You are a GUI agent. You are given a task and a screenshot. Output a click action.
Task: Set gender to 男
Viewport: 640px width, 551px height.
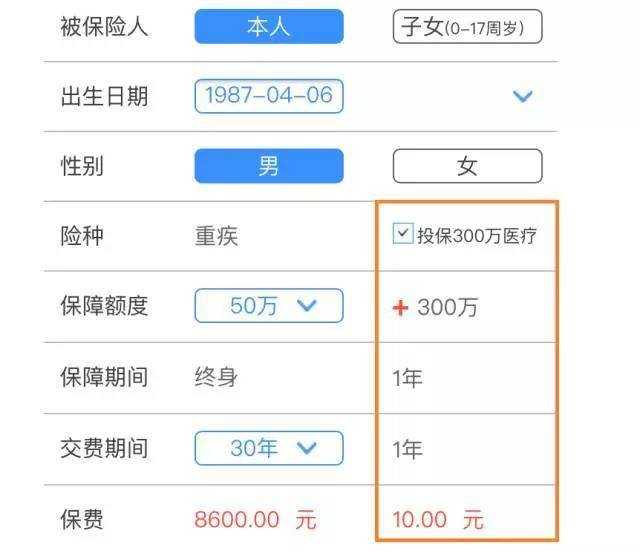pyautogui.click(x=269, y=166)
